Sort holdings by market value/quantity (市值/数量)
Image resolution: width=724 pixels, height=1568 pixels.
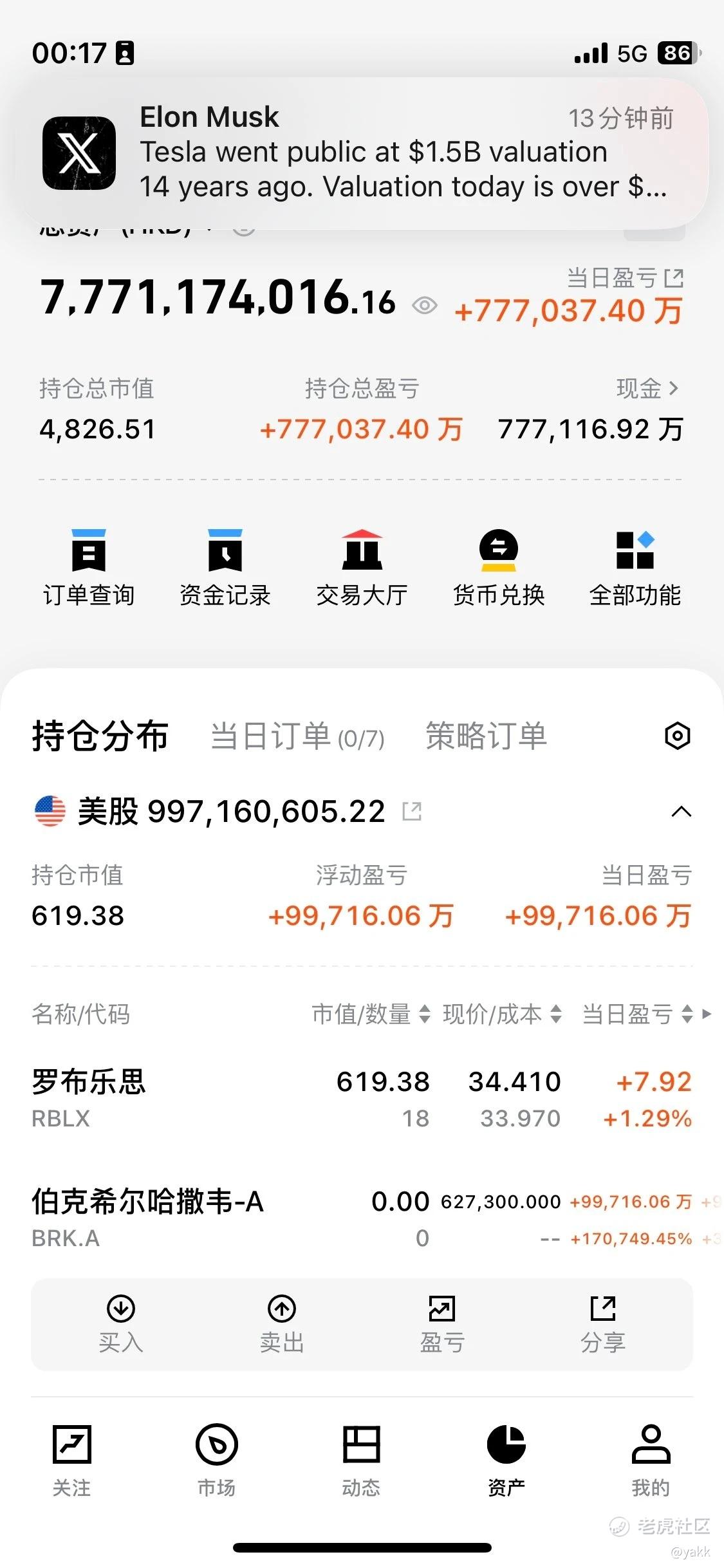(x=371, y=1014)
